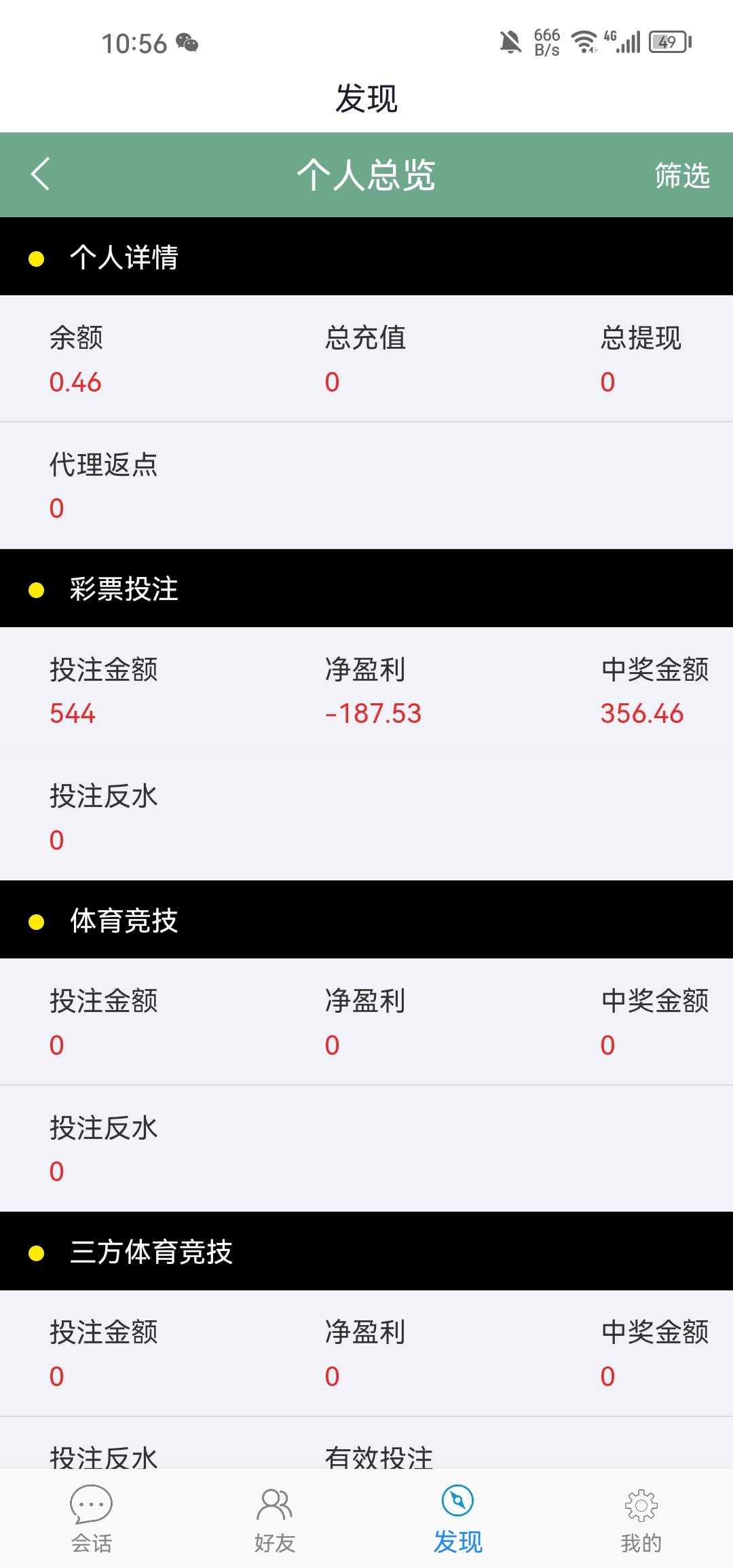
Task: Open the 发现 tab
Action: click(x=458, y=1519)
